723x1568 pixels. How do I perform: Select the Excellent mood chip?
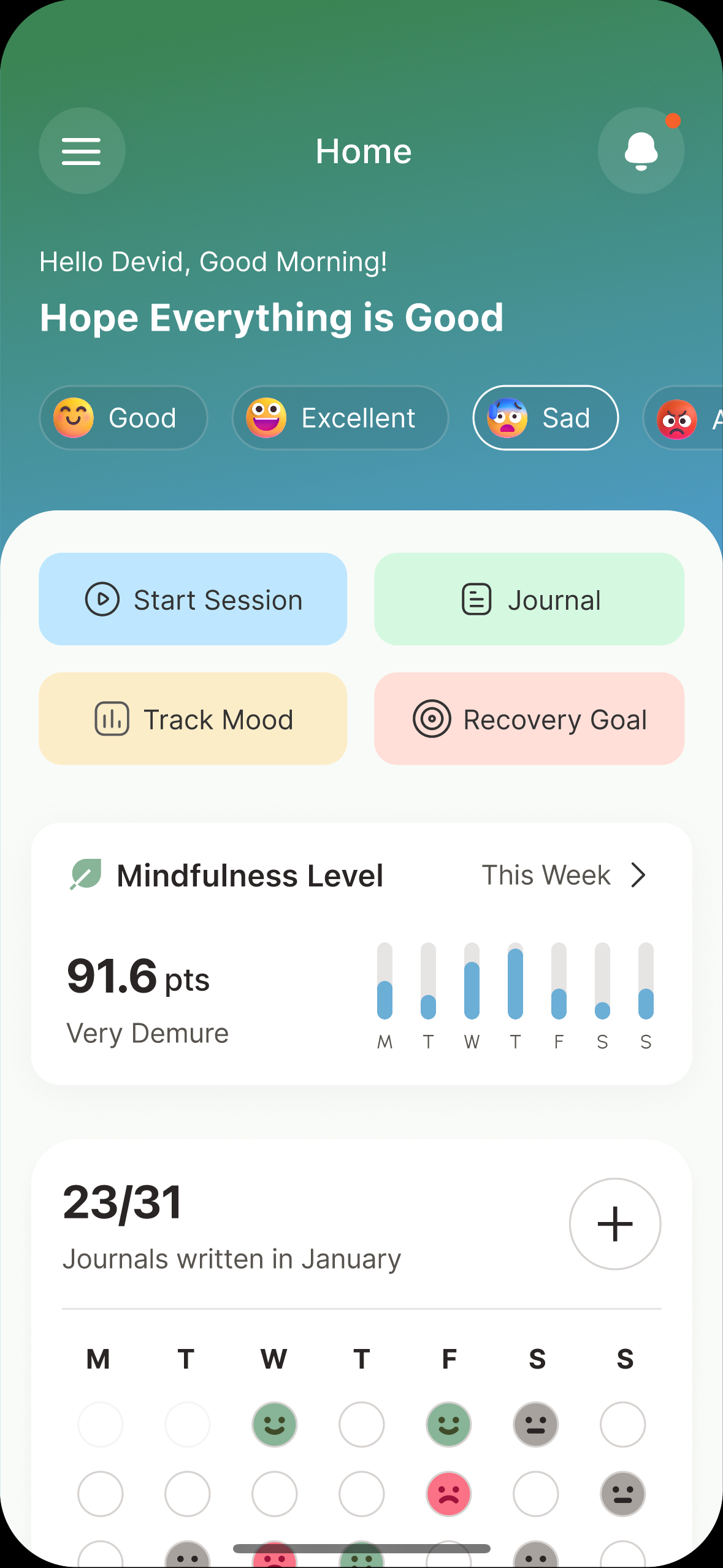click(x=340, y=418)
